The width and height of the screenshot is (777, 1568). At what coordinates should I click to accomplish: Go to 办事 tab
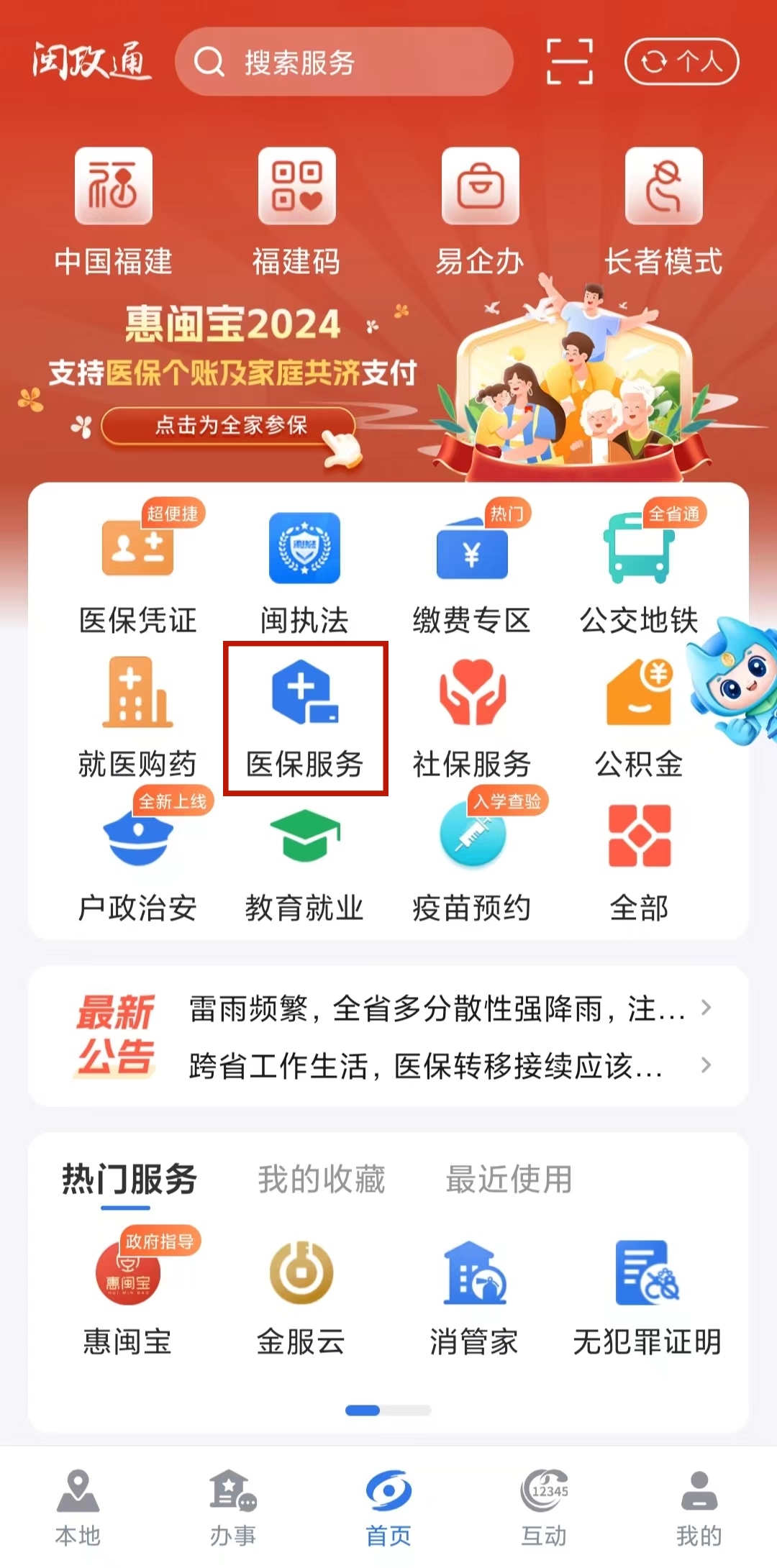[233, 1508]
